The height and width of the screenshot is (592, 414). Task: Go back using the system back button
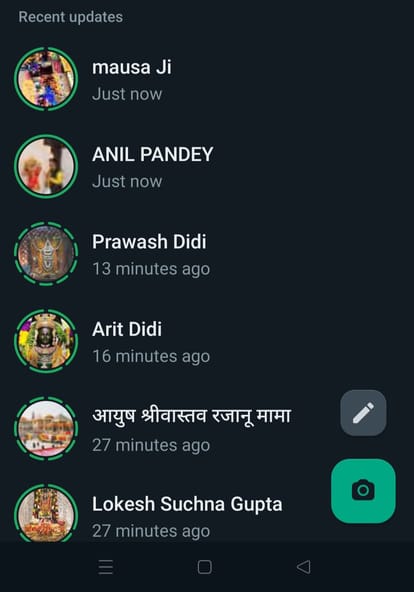tap(304, 567)
